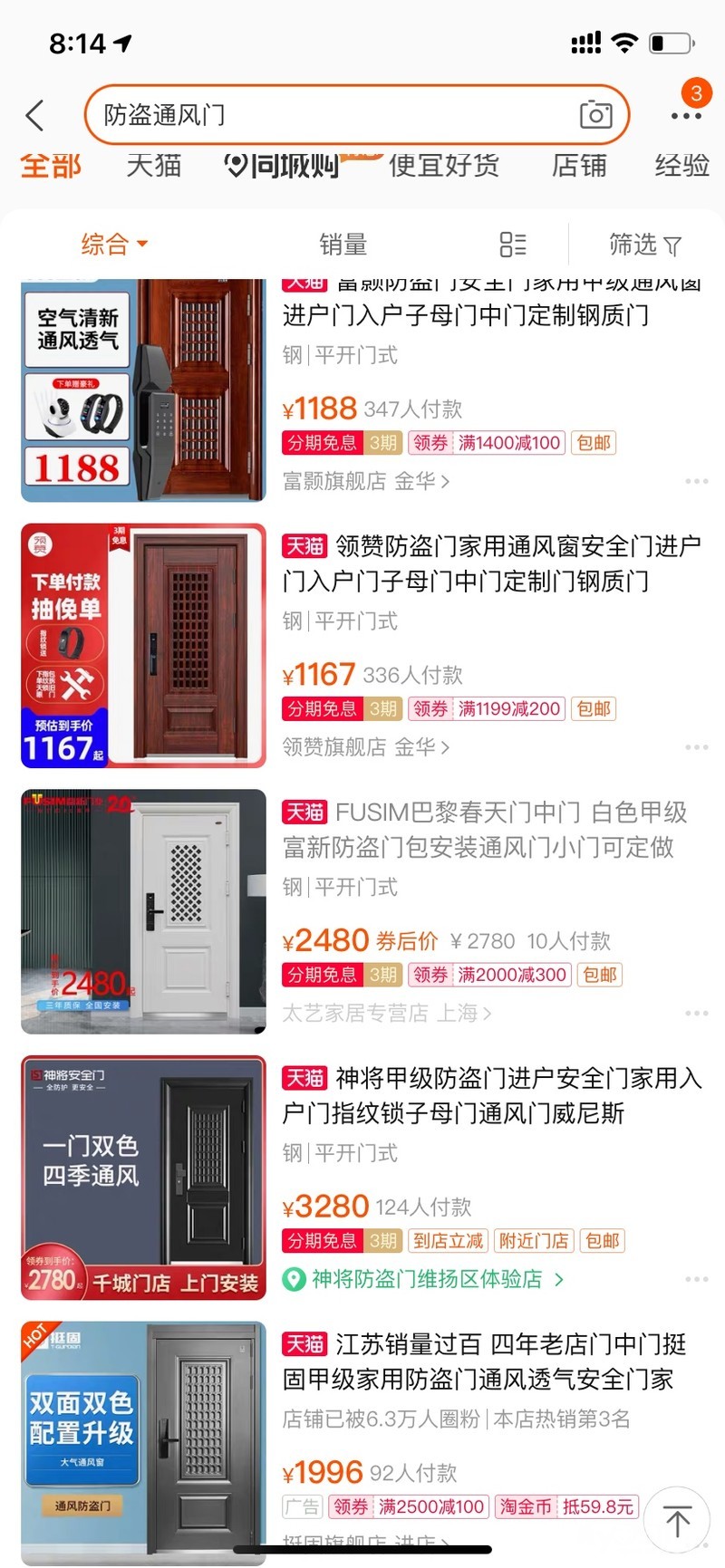Open the 综合 sort dropdown
Viewport: 725px width, 1568px height.
[x=113, y=245]
